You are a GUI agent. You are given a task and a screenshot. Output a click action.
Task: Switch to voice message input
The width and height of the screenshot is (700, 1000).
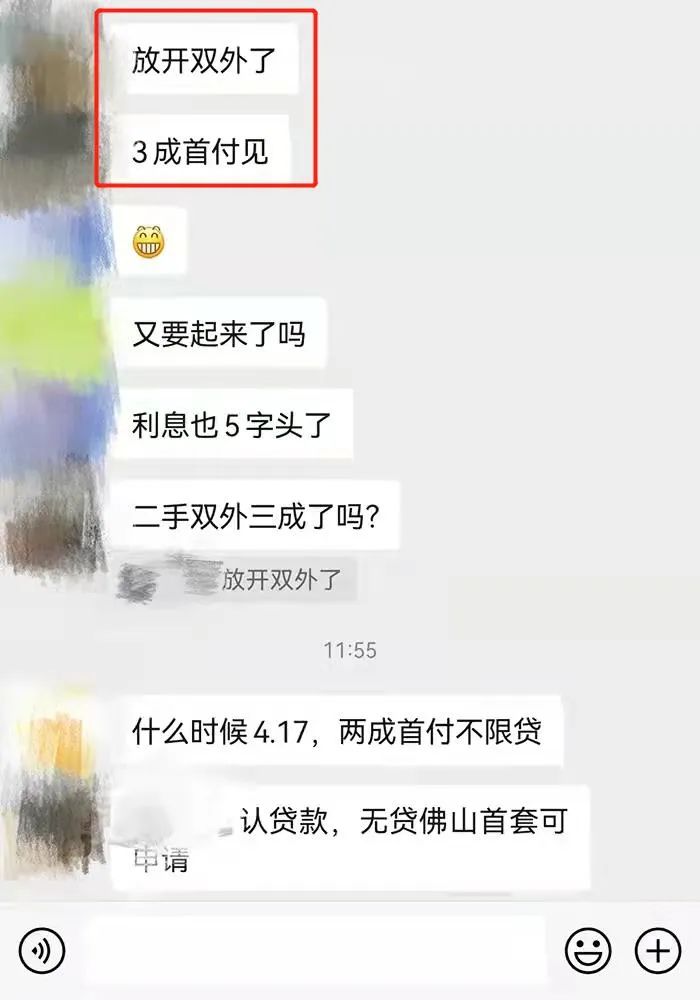point(42,949)
